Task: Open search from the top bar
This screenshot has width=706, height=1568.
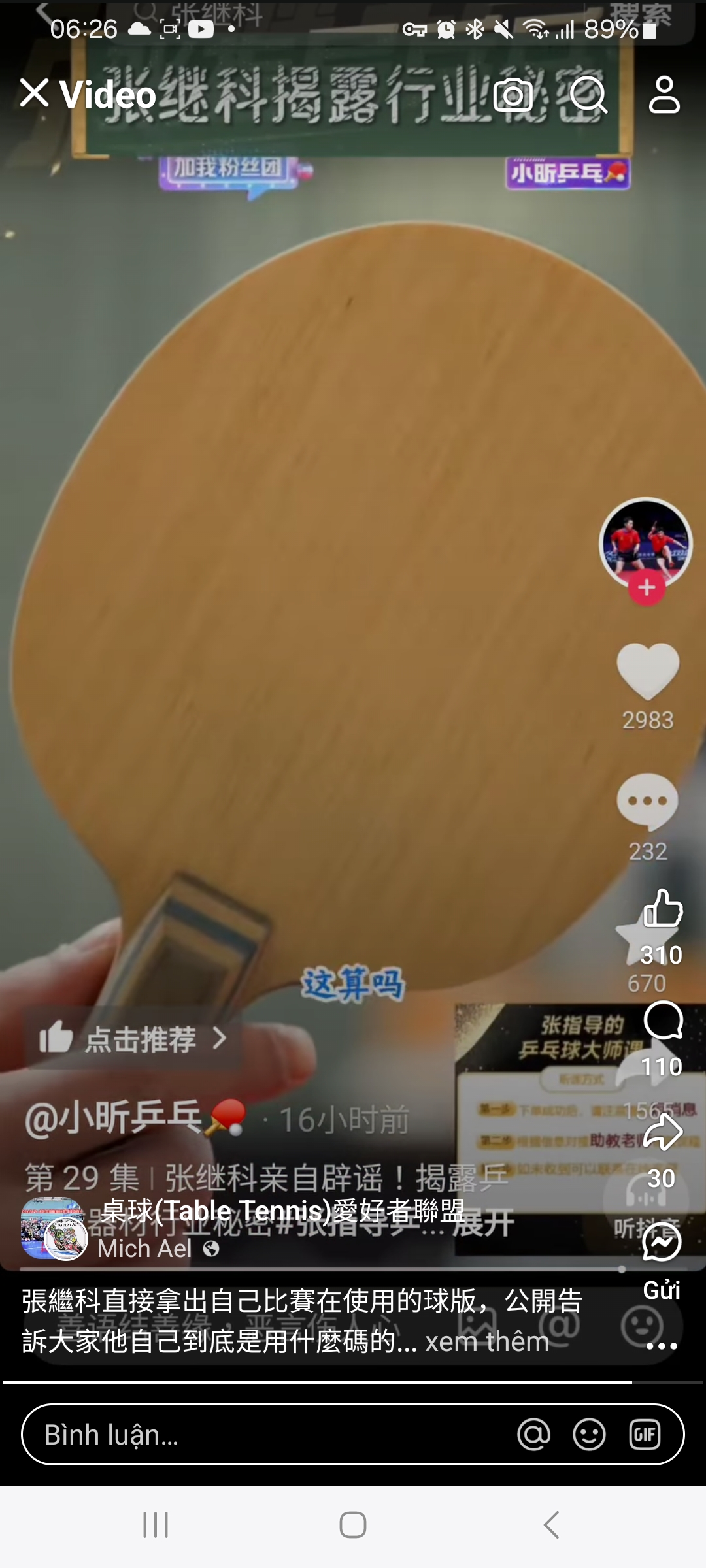Action: (x=588, y=95)
